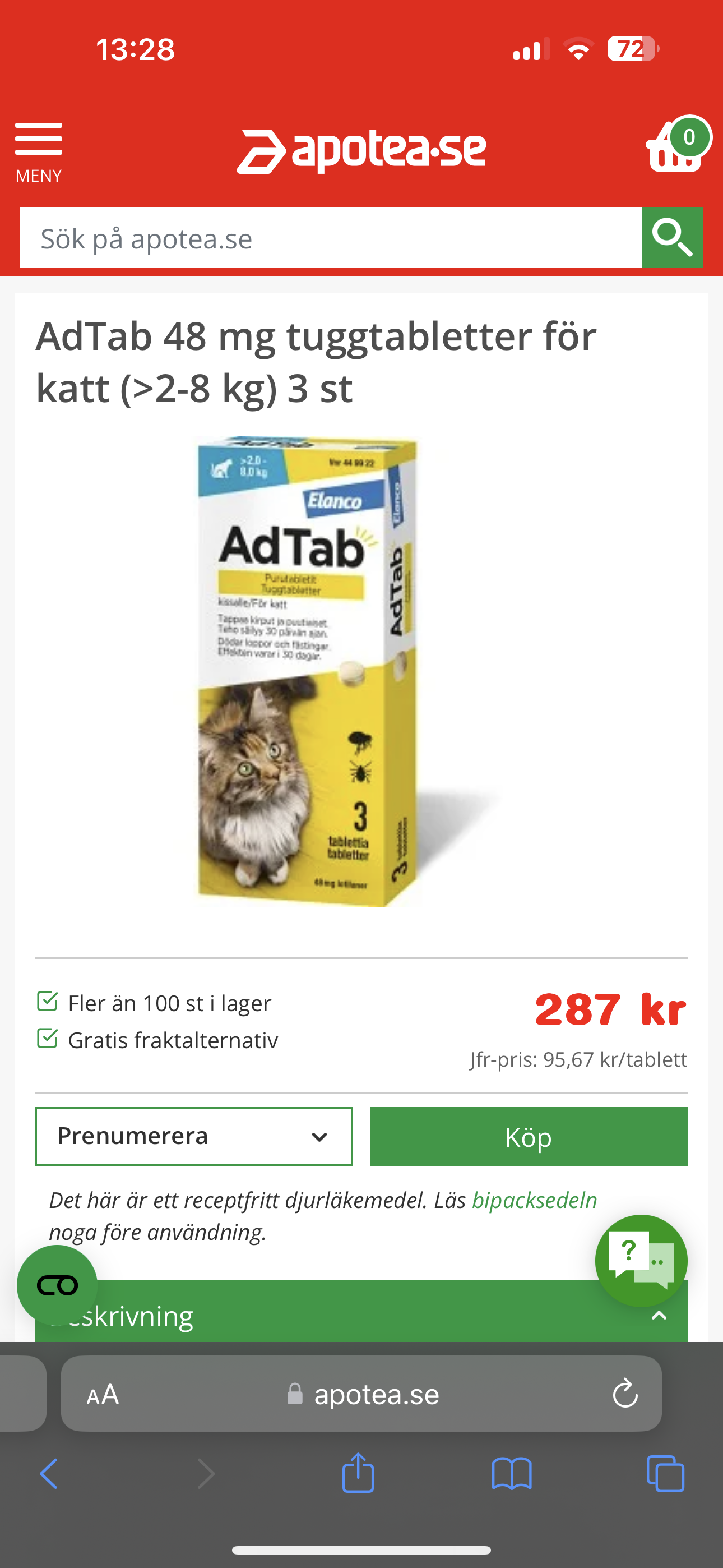Collapse the Beskrivning section
This screenshot has width=723, height=1568.
click(x=659, y=1316)
